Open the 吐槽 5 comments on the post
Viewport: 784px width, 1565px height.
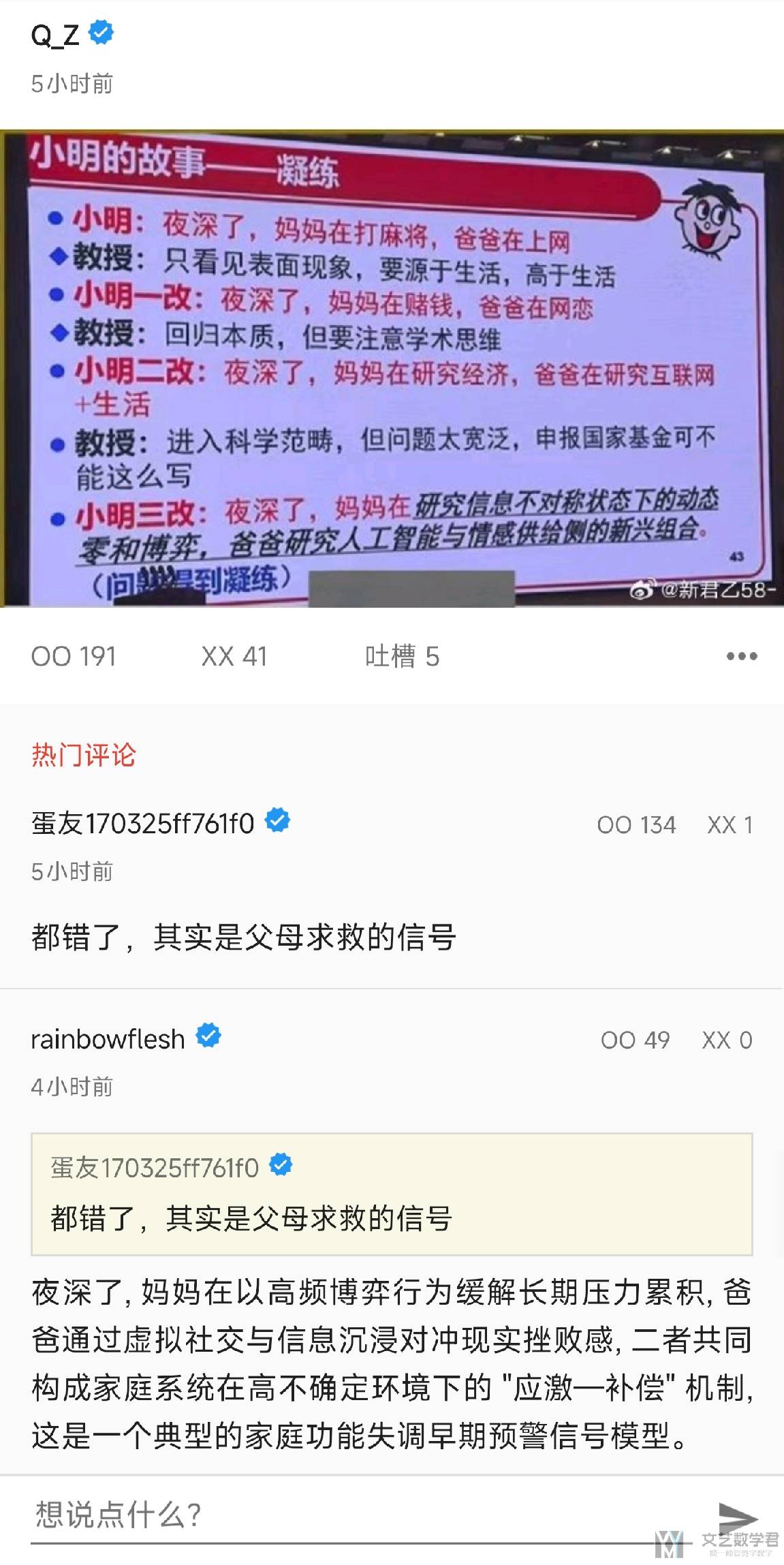pos(402,657)
